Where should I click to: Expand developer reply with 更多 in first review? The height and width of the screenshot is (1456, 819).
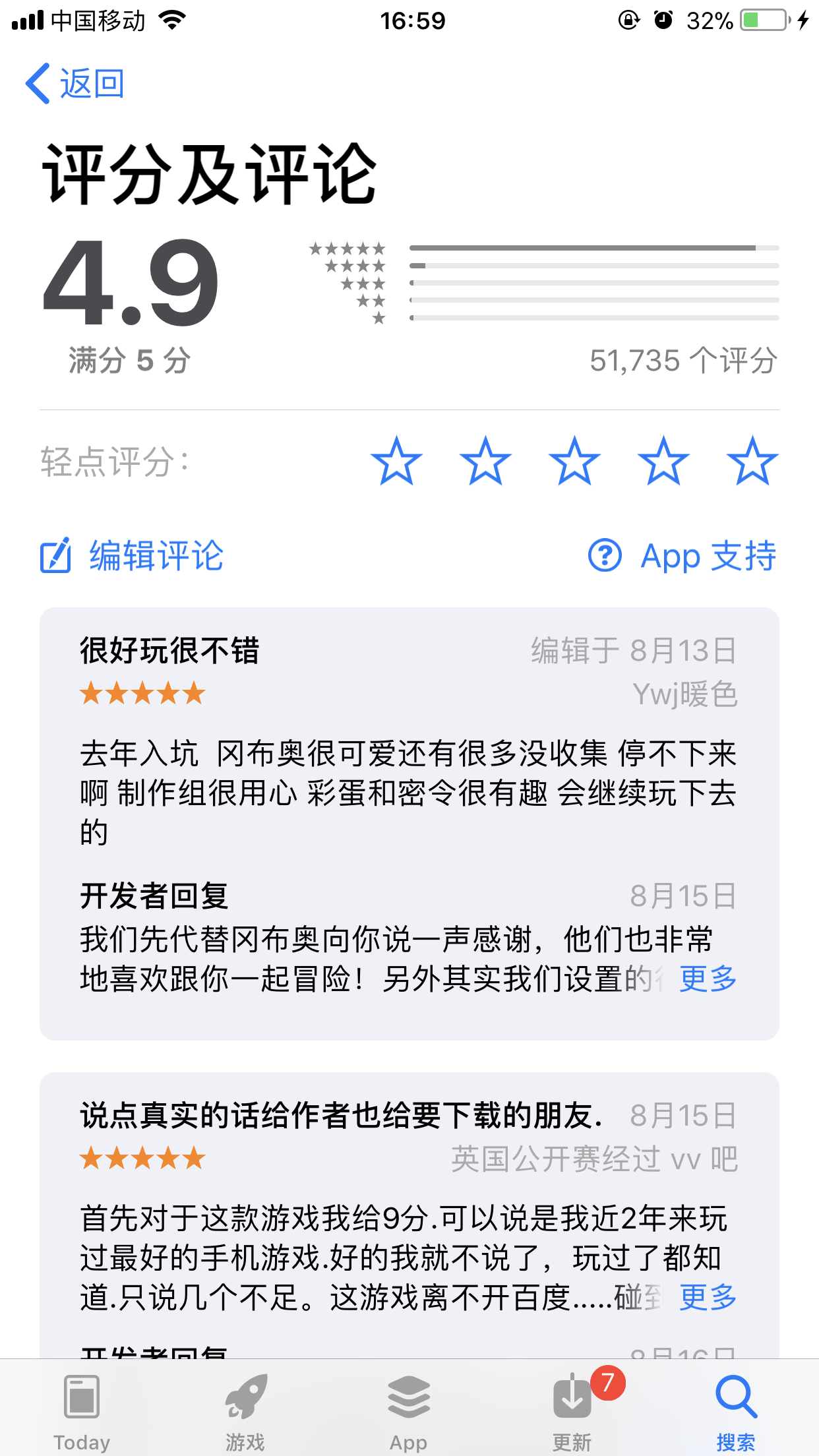pos(708,979)
